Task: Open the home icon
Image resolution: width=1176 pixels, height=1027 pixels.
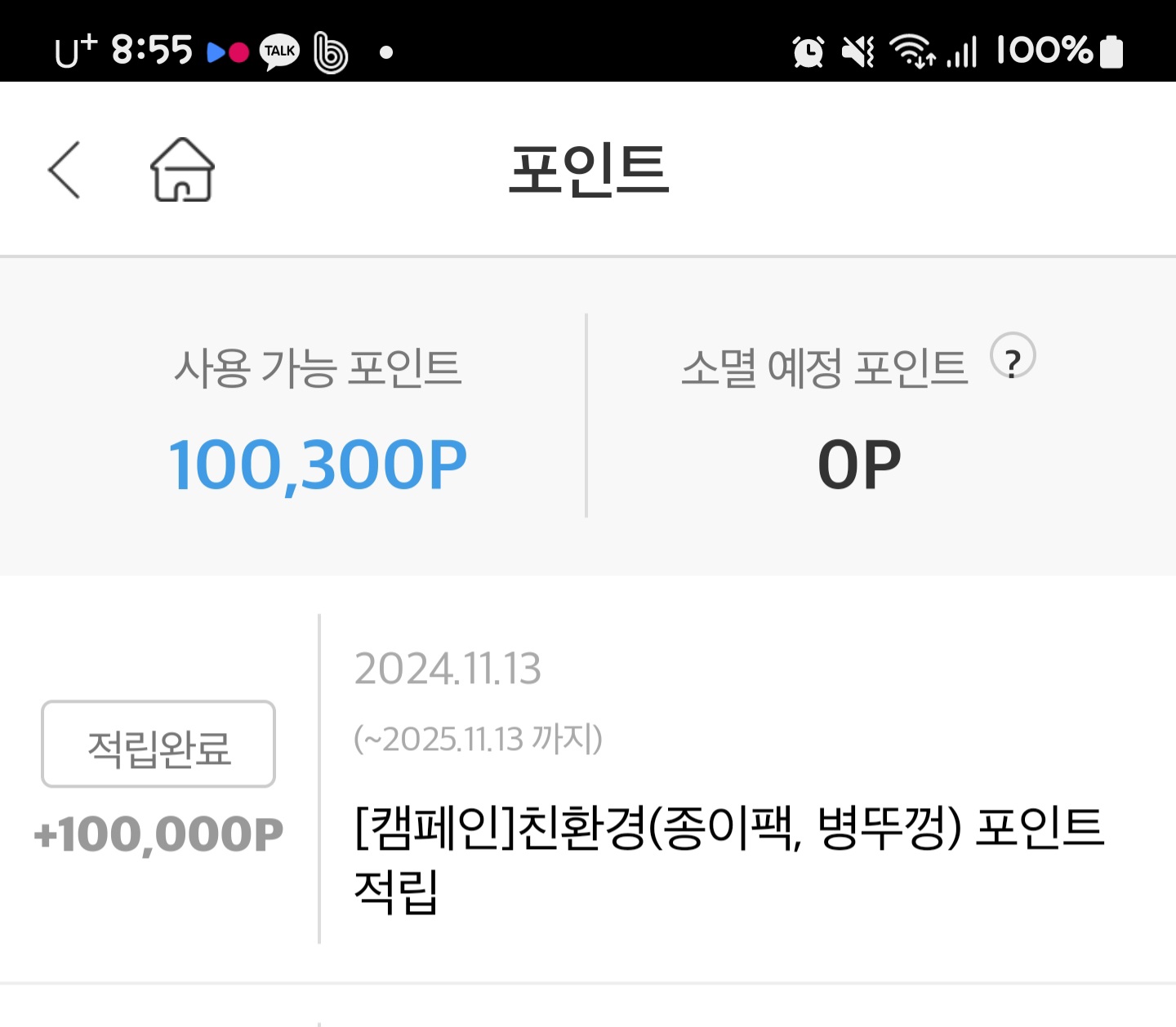Action: coord(182,169)
